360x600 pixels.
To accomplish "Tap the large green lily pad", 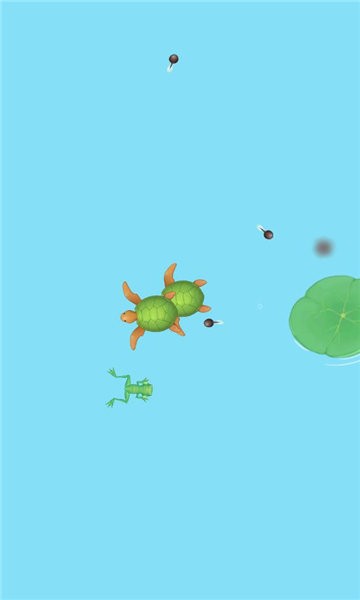I will (x=325, y=317).
